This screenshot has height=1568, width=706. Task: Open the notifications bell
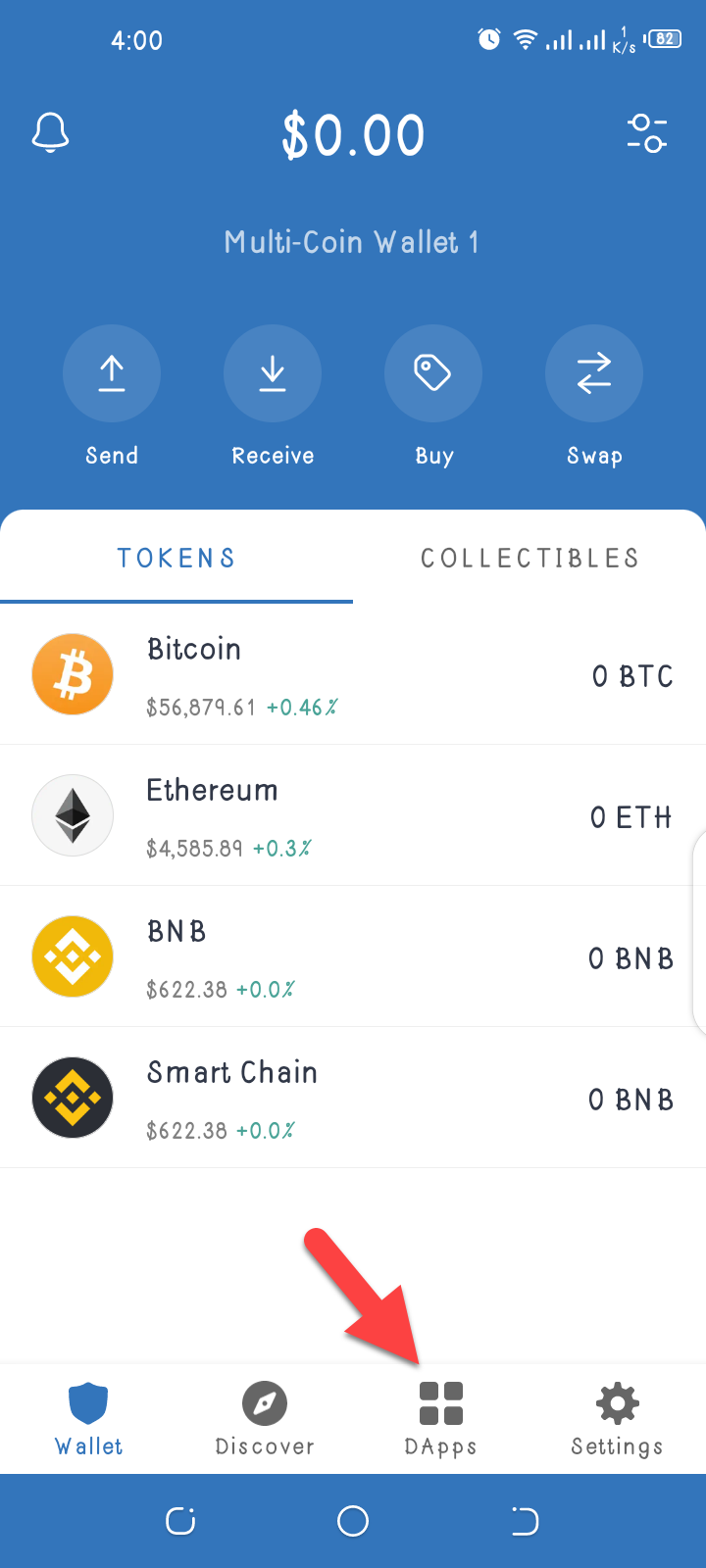pos(50,132)
